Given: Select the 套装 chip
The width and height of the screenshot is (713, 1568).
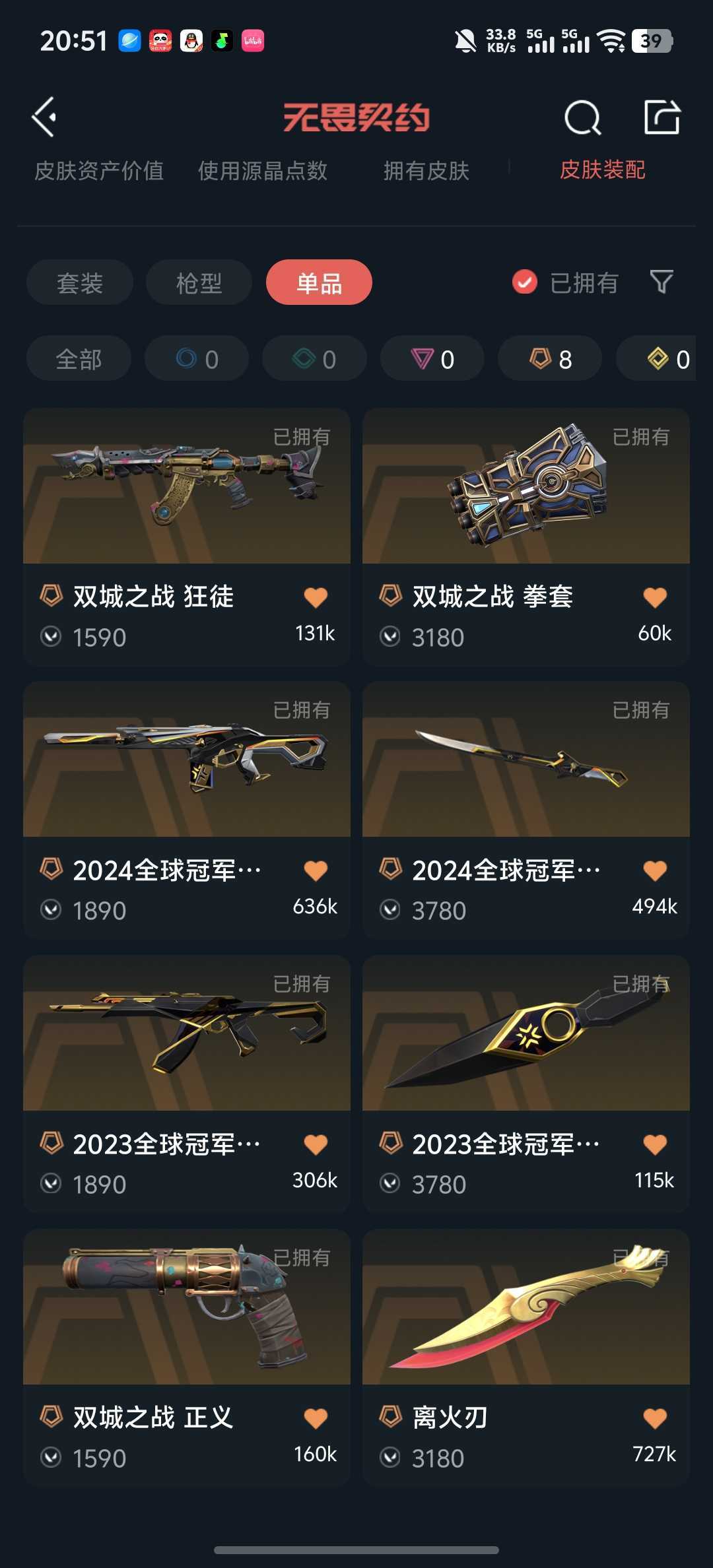Looking at the screenshot, I should (x=80, y=283).
